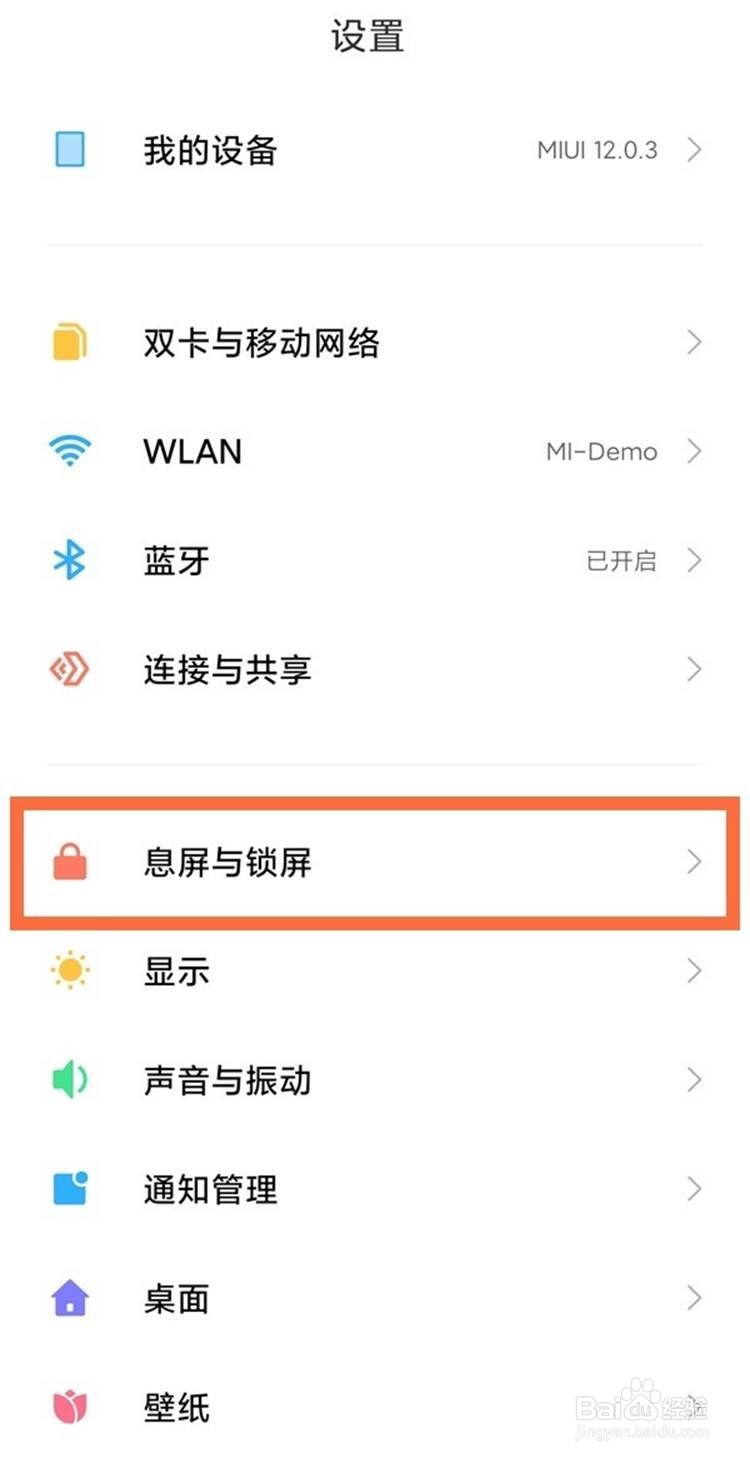750x1458 pixels.
Task: Tap MIUI 12.0.3 next to 我的设备
Action: point(598,150)
